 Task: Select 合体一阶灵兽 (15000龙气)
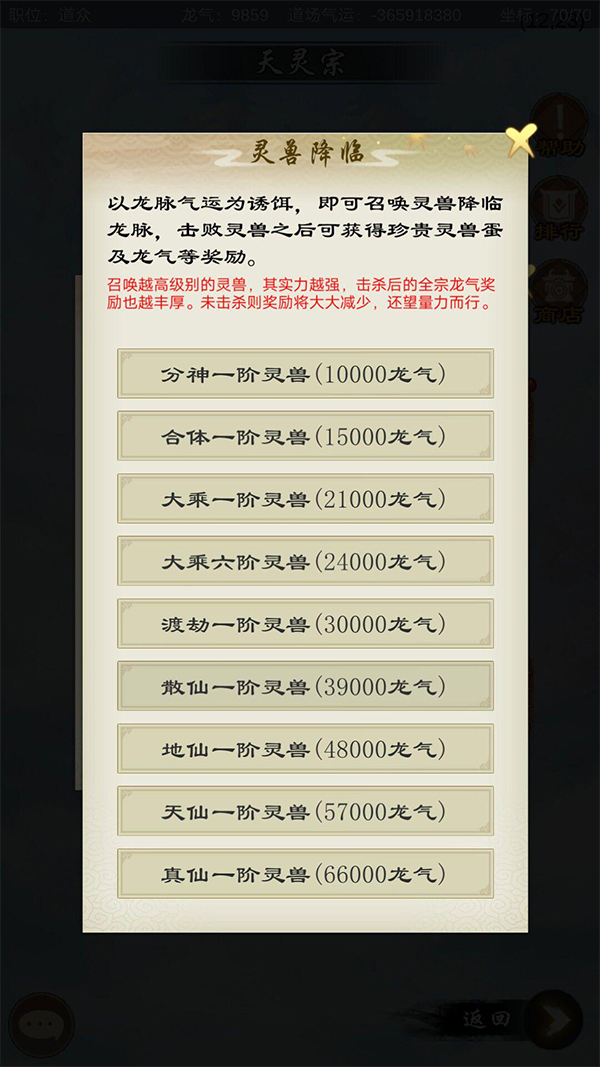point(305,436)
